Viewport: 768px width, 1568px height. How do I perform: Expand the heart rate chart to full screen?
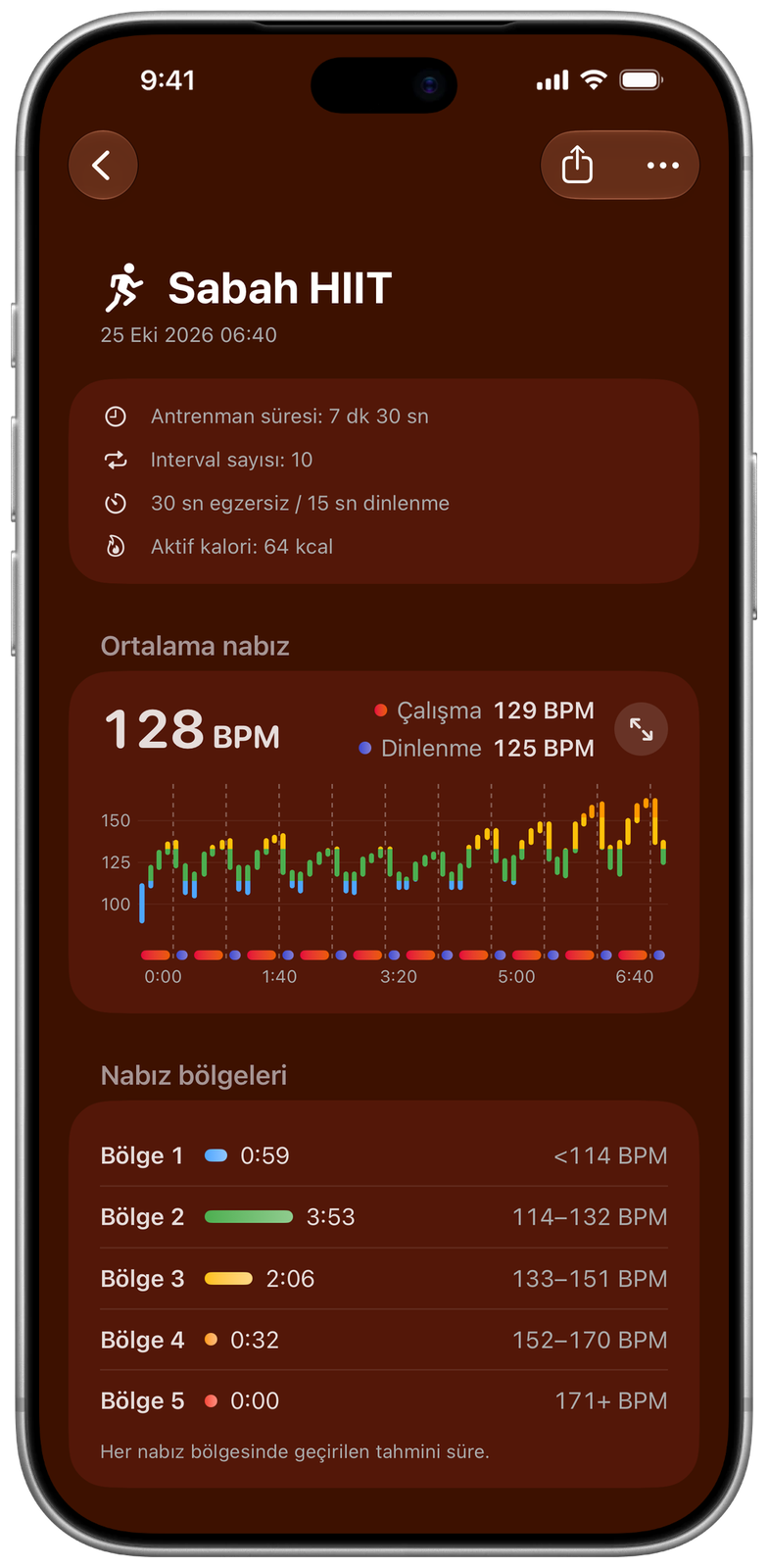click(641, 729)
